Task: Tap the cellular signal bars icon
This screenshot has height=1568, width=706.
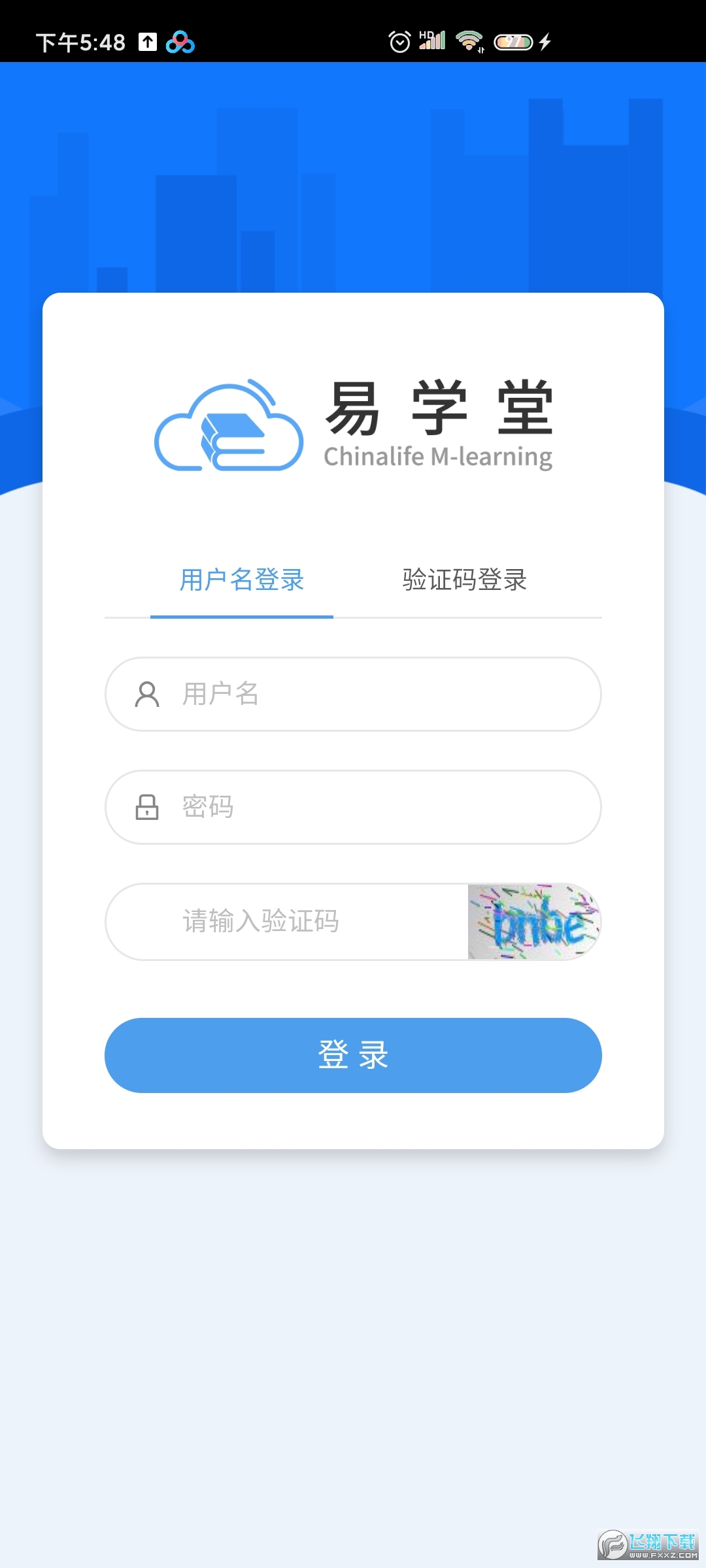Action: click(433, 41)
